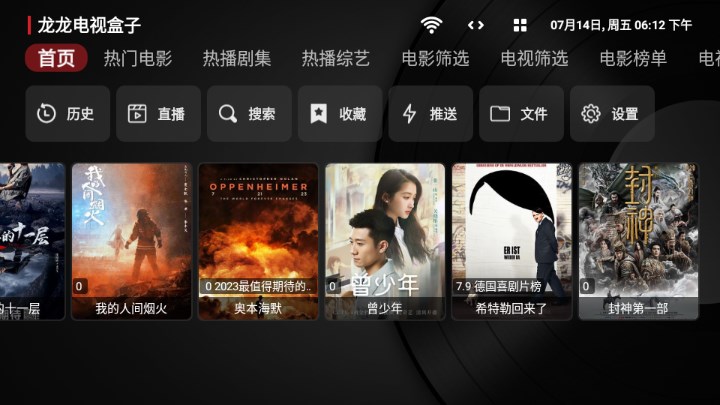Open the 奥本海默 poster card
This screenshot has width=720, height=405.
pyautogui.click(x=258, y=240)
